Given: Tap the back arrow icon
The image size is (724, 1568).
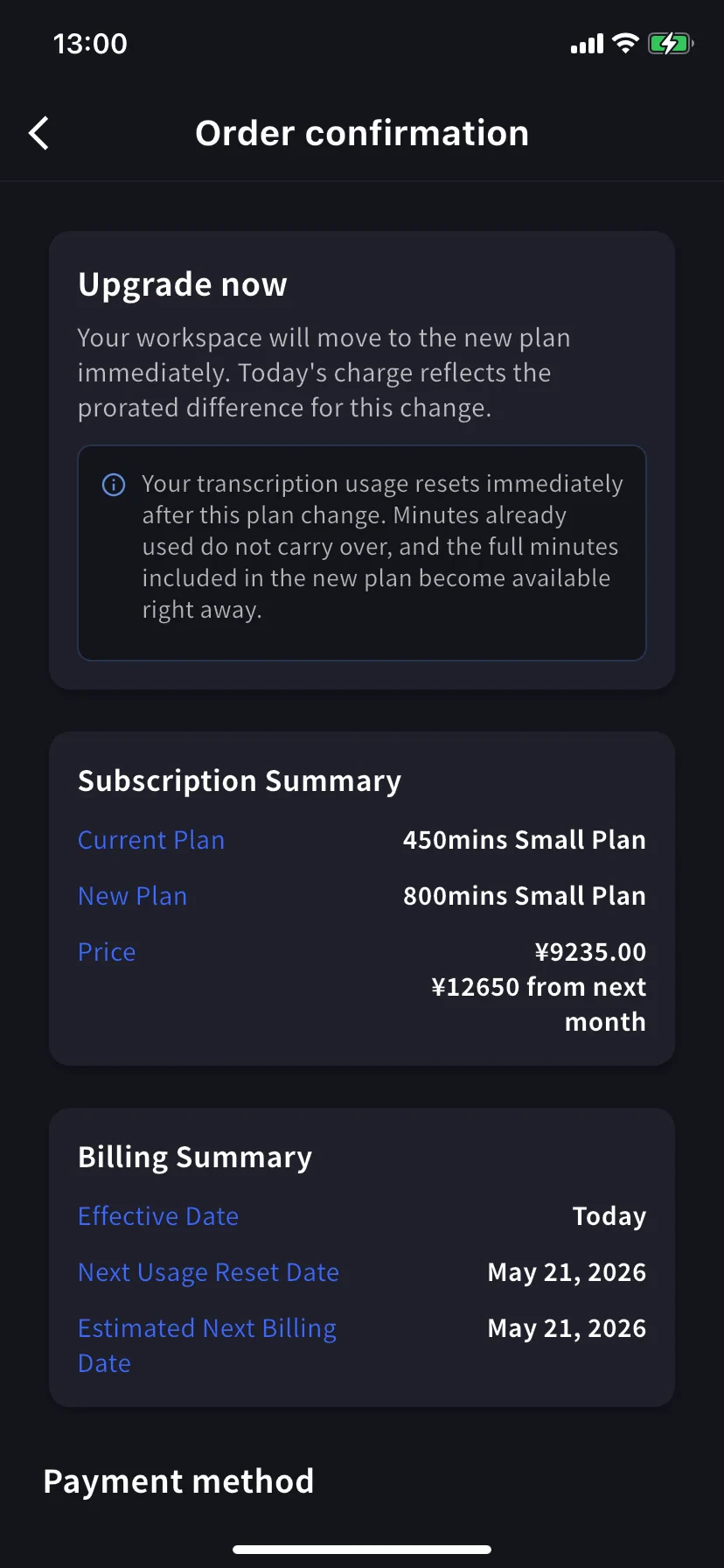Looking at the screenshot, I should point(38,133).
